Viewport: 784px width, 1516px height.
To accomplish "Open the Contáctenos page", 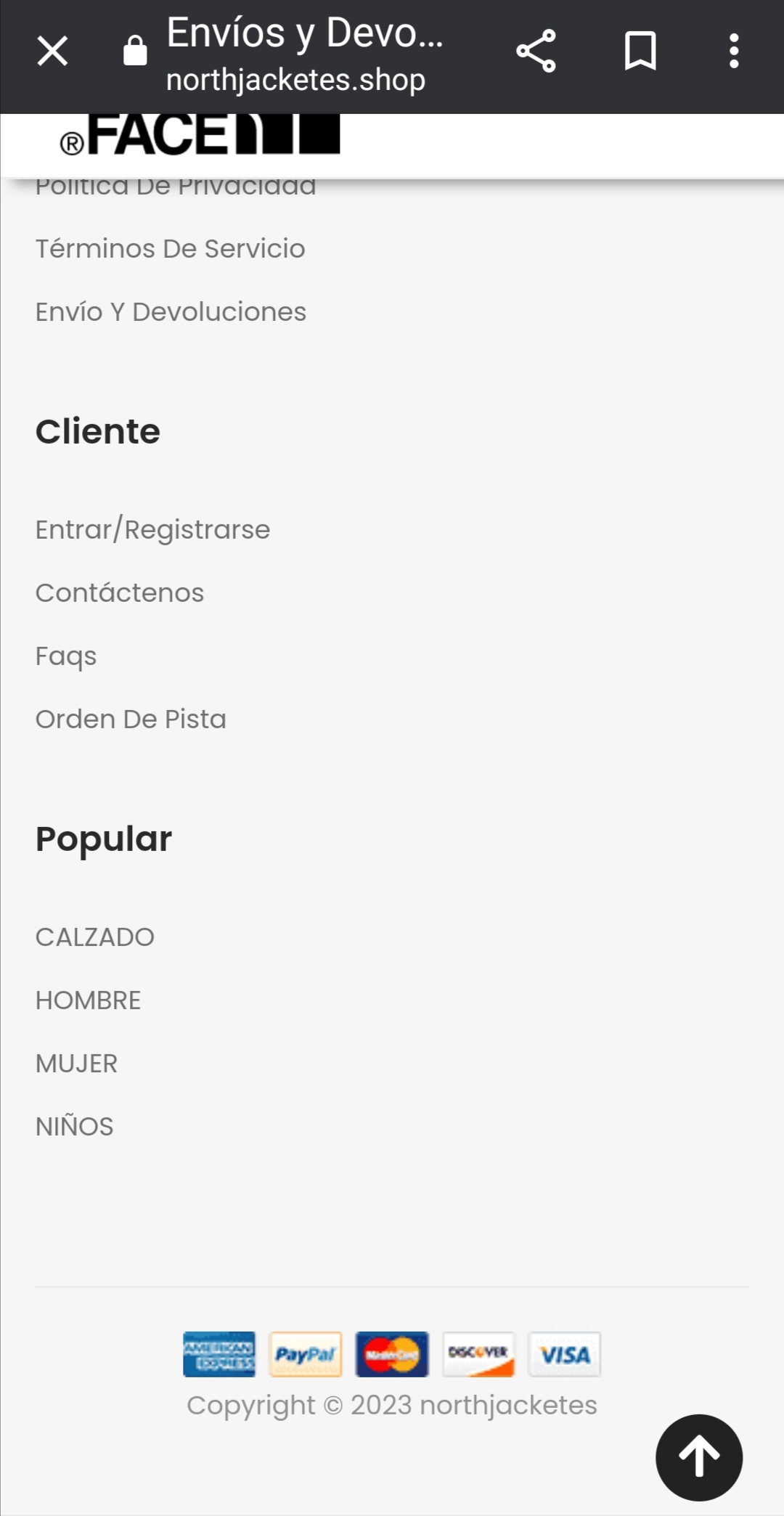I will pyautogui.click(x=120, y=593).
